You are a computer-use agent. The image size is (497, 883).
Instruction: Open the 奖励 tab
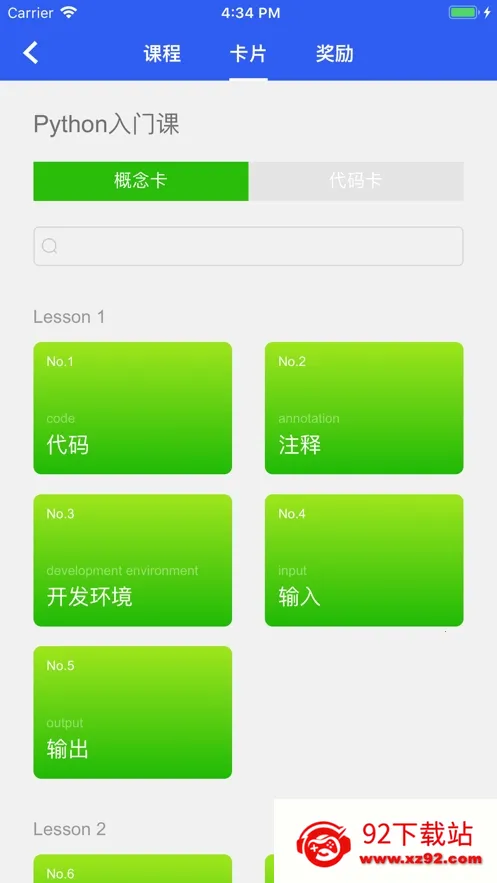[x=334, y=53]
